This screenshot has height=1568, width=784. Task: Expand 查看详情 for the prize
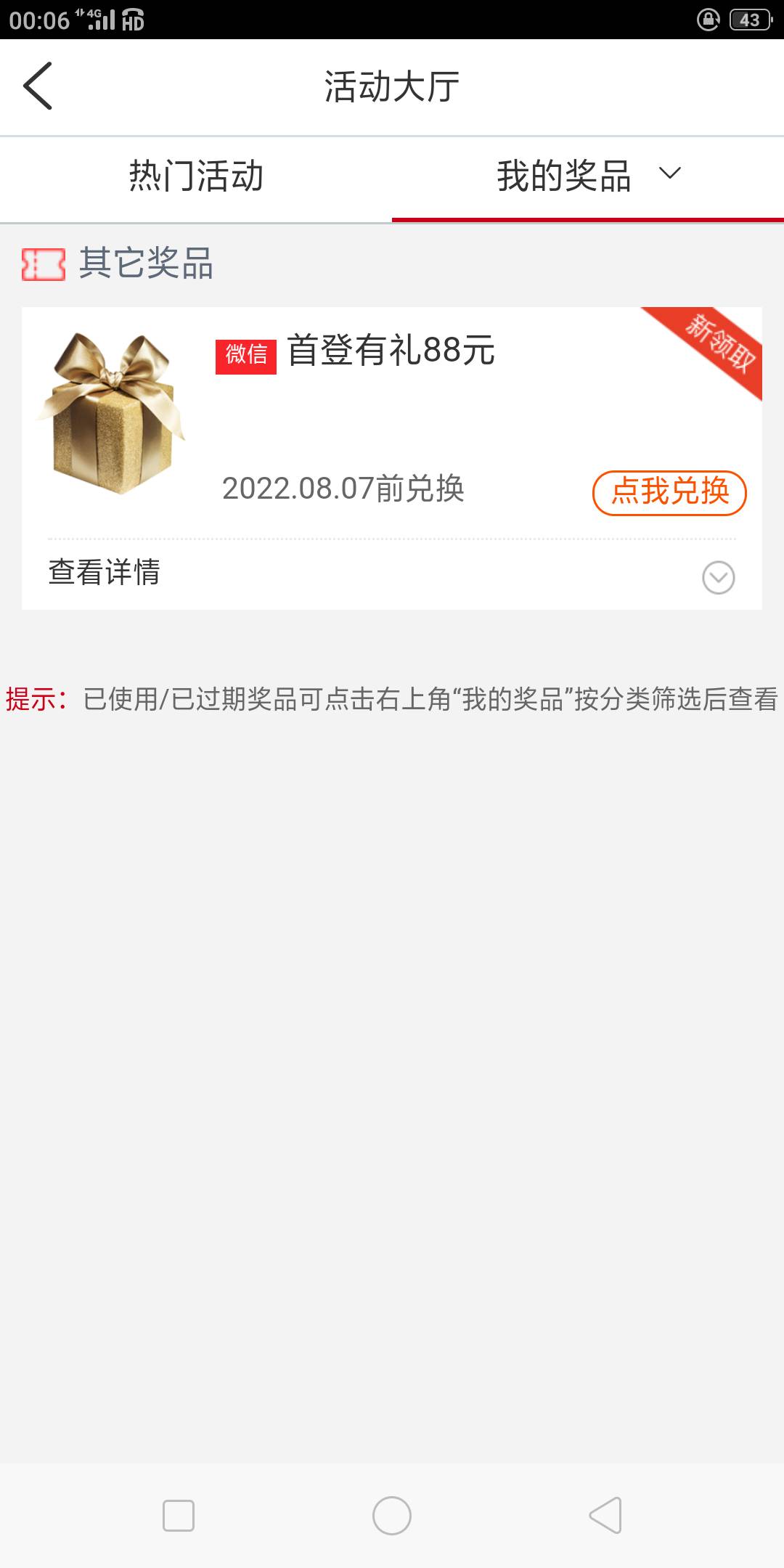point(717,578)
